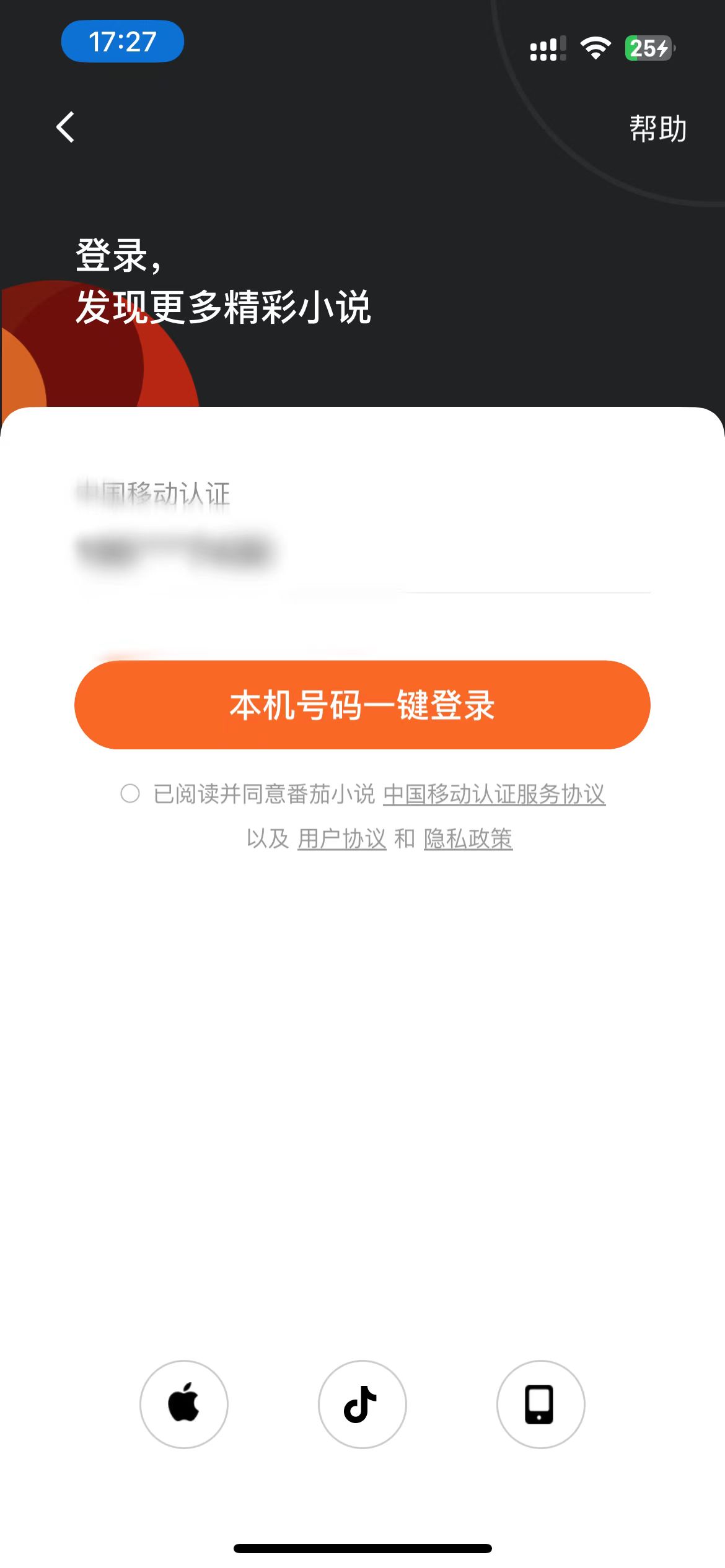
Task: Open the 隐私政策 link
Action: pos(468,838)
